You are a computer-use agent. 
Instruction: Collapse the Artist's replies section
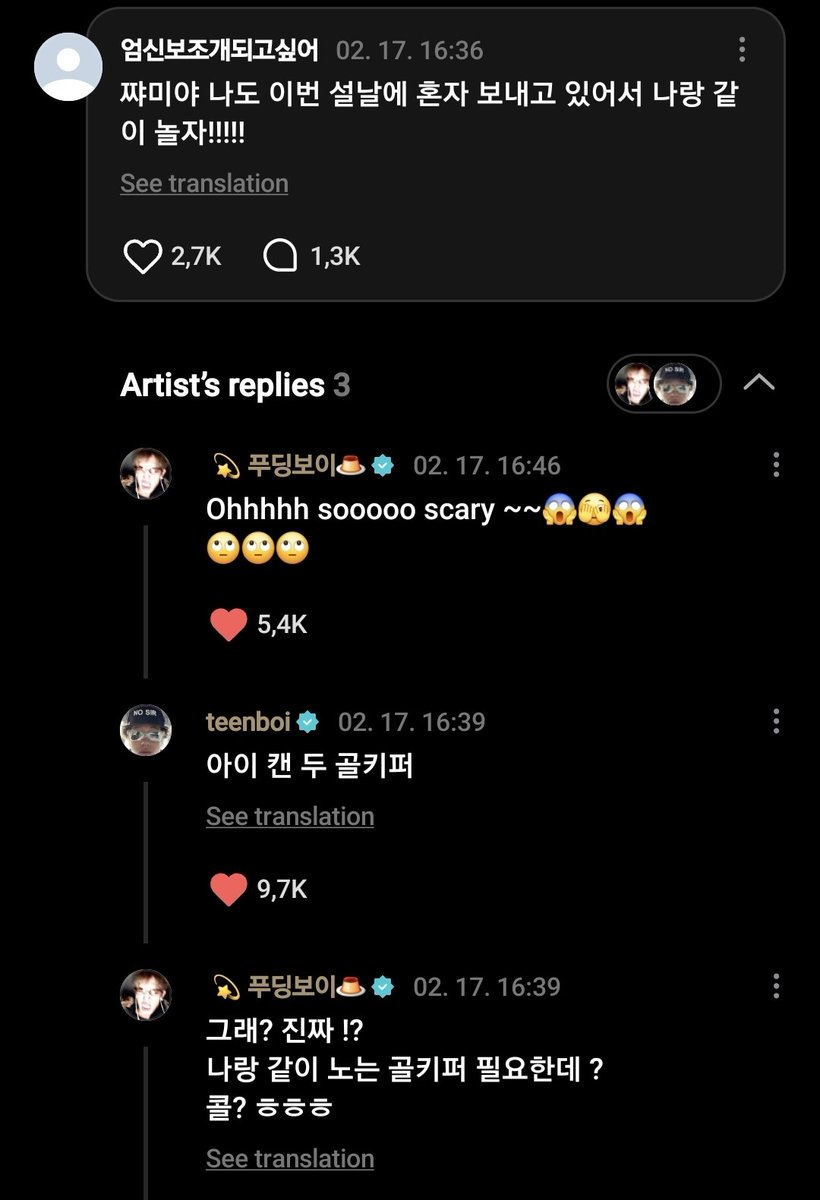coord(760,383)
